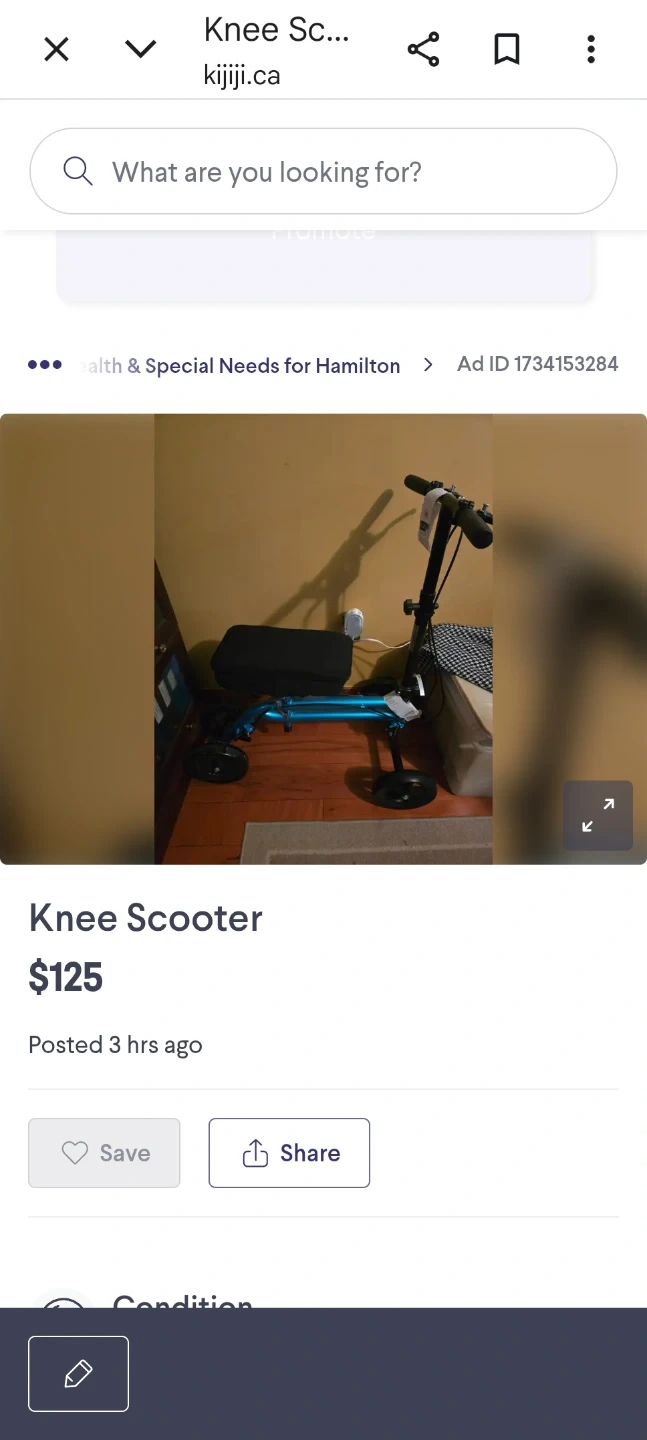The image size is (647, 1440).
Task: Share this page via browser share icon
Action: coord(423,49)
